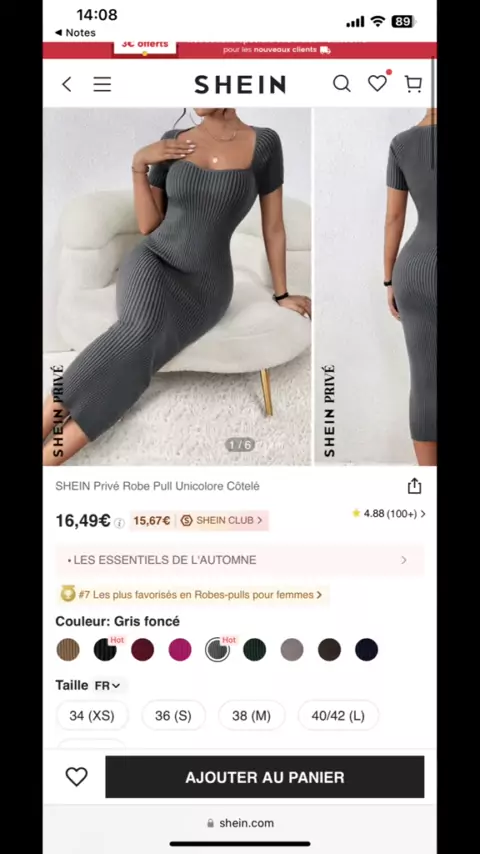Choose the dark green color swatch
The width and height of the screenshot is (480, 854).
point(254,650)
